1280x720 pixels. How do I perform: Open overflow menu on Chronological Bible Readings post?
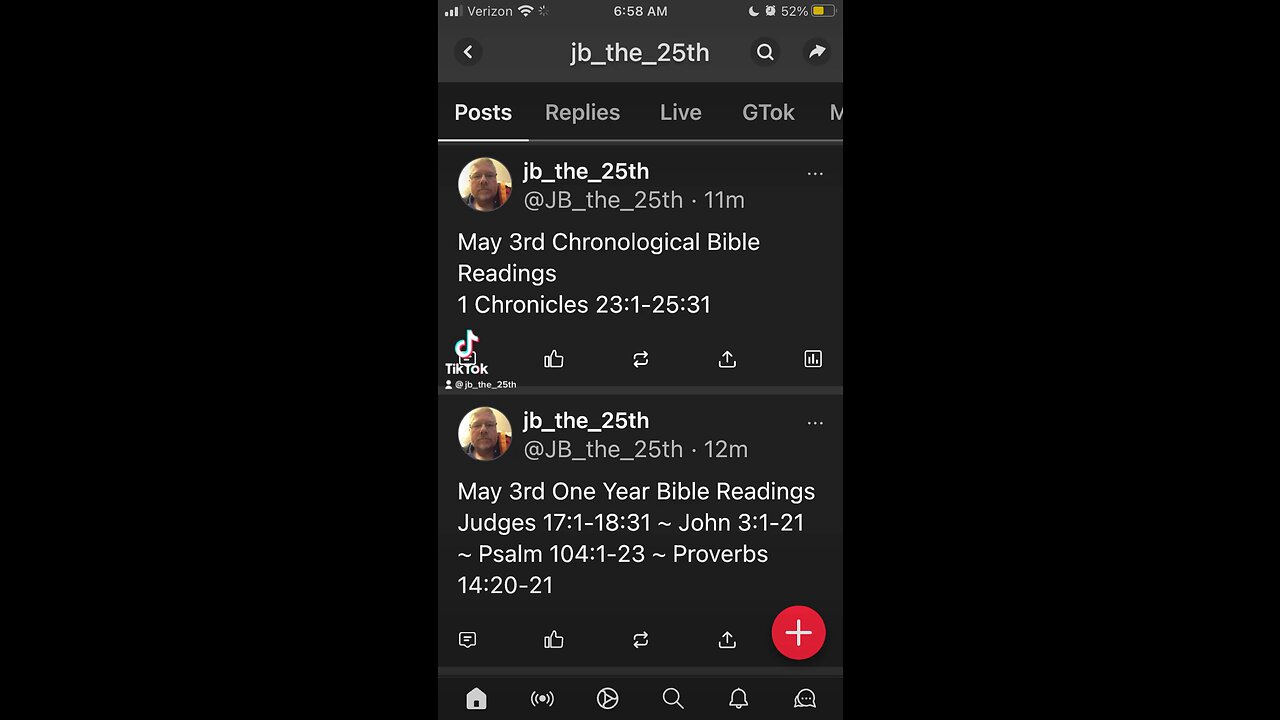[815, 174]
